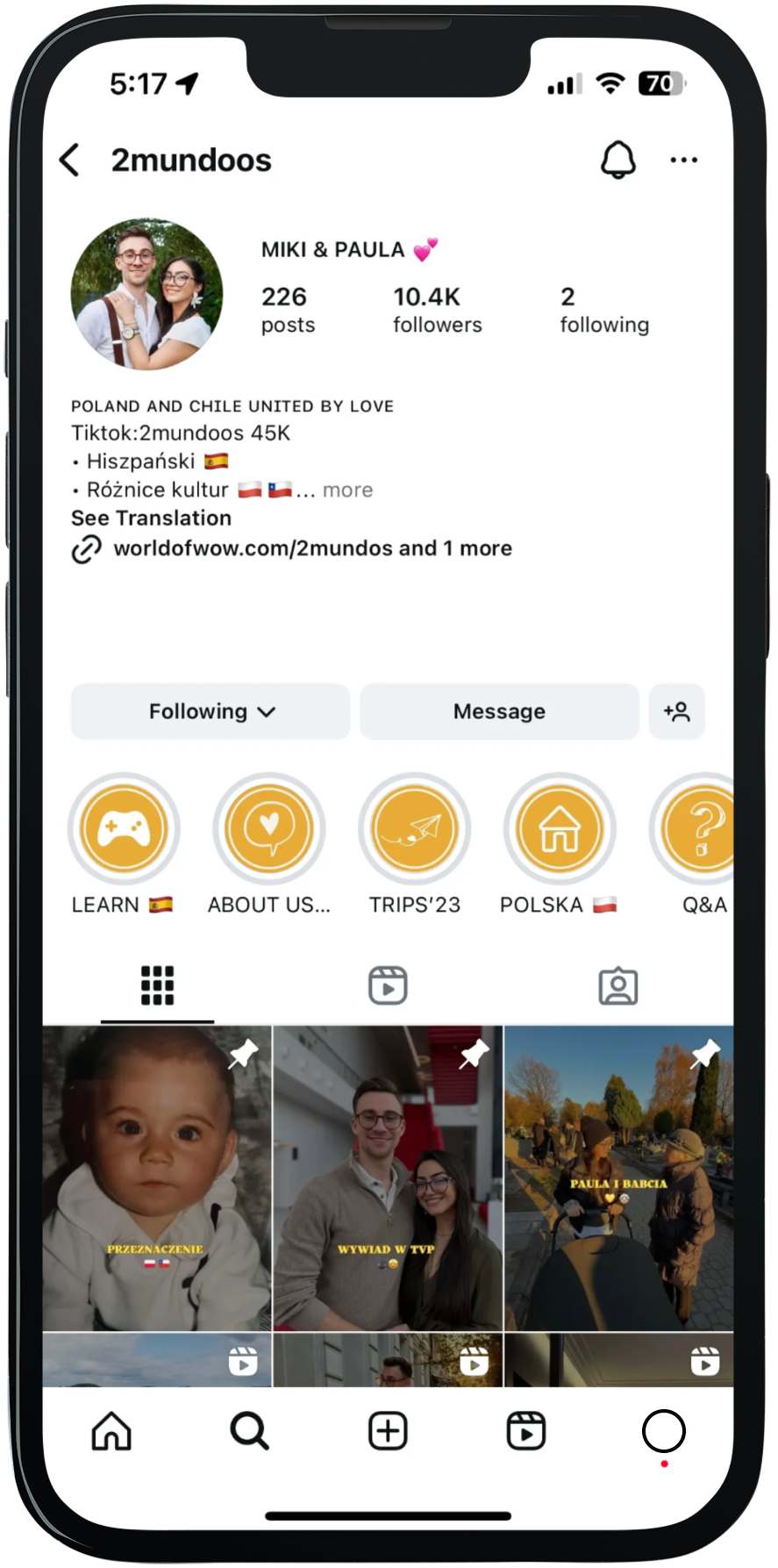The height and width of the screenshot is (1568, 778).
Task: Open the POLSKA highlight
Action: click(x=559, y=829)
